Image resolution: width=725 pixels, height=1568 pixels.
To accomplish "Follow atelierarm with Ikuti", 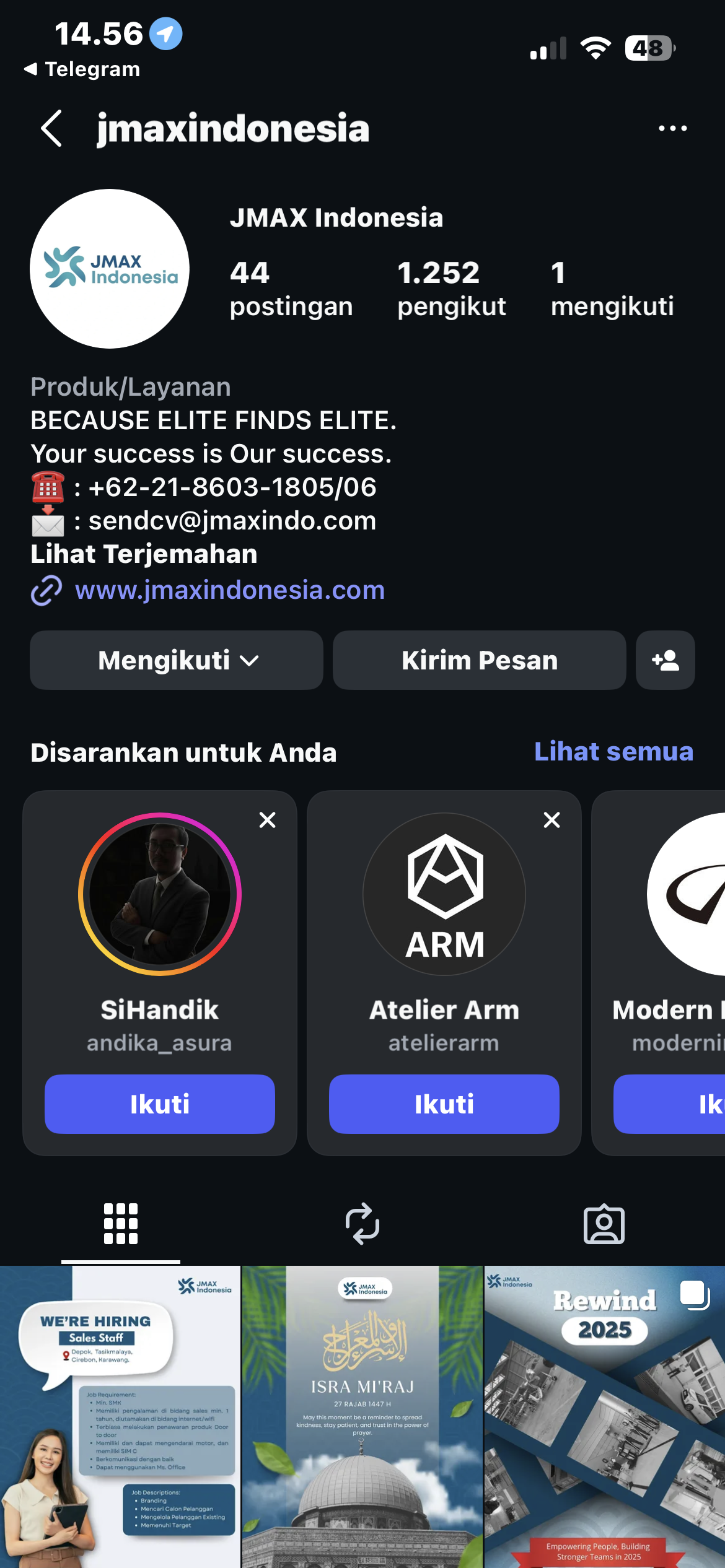I will click(x=444, y=1104).
